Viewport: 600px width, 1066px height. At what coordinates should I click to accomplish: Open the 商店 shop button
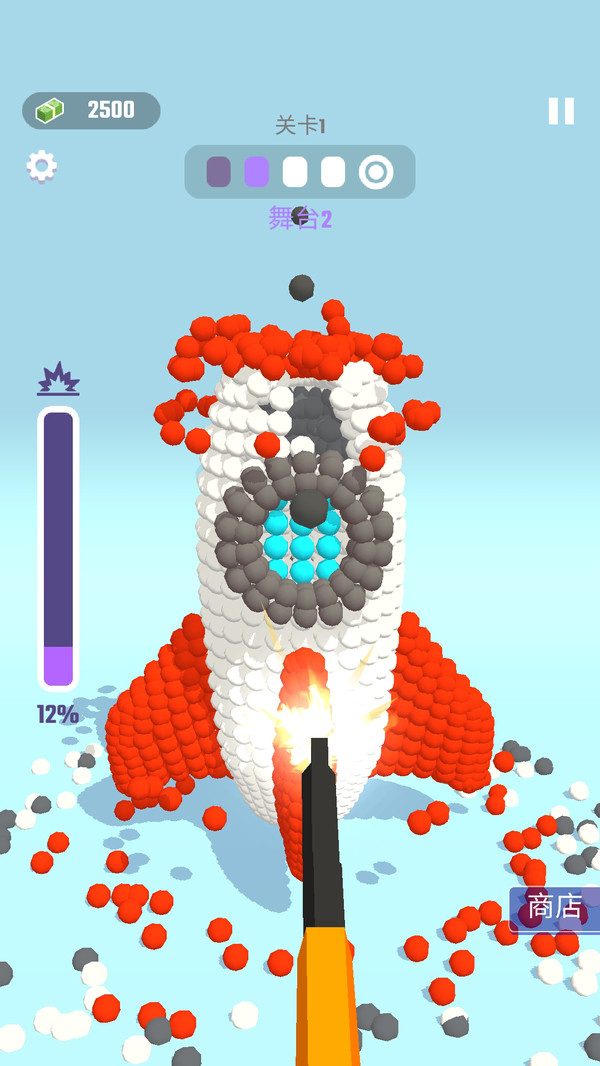coord(555,907)
